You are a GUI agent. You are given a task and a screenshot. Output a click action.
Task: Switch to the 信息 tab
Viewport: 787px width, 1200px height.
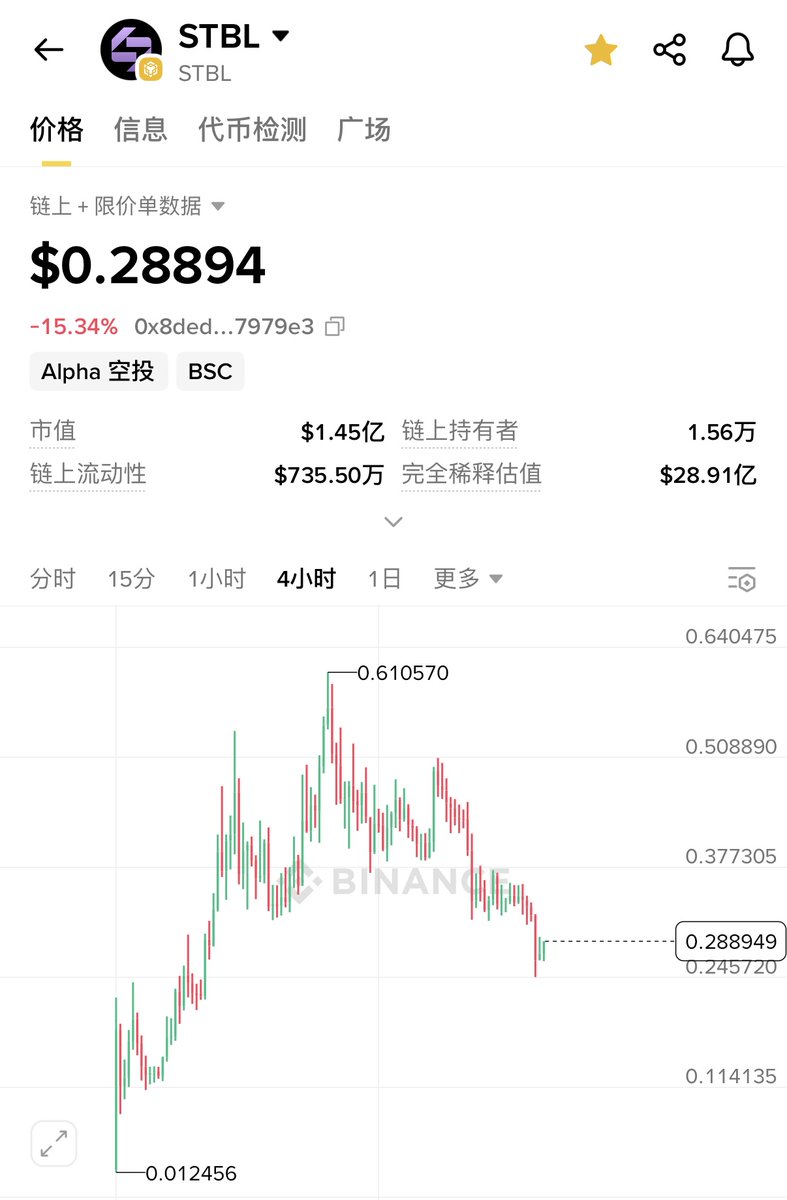(x=140, y=130)
